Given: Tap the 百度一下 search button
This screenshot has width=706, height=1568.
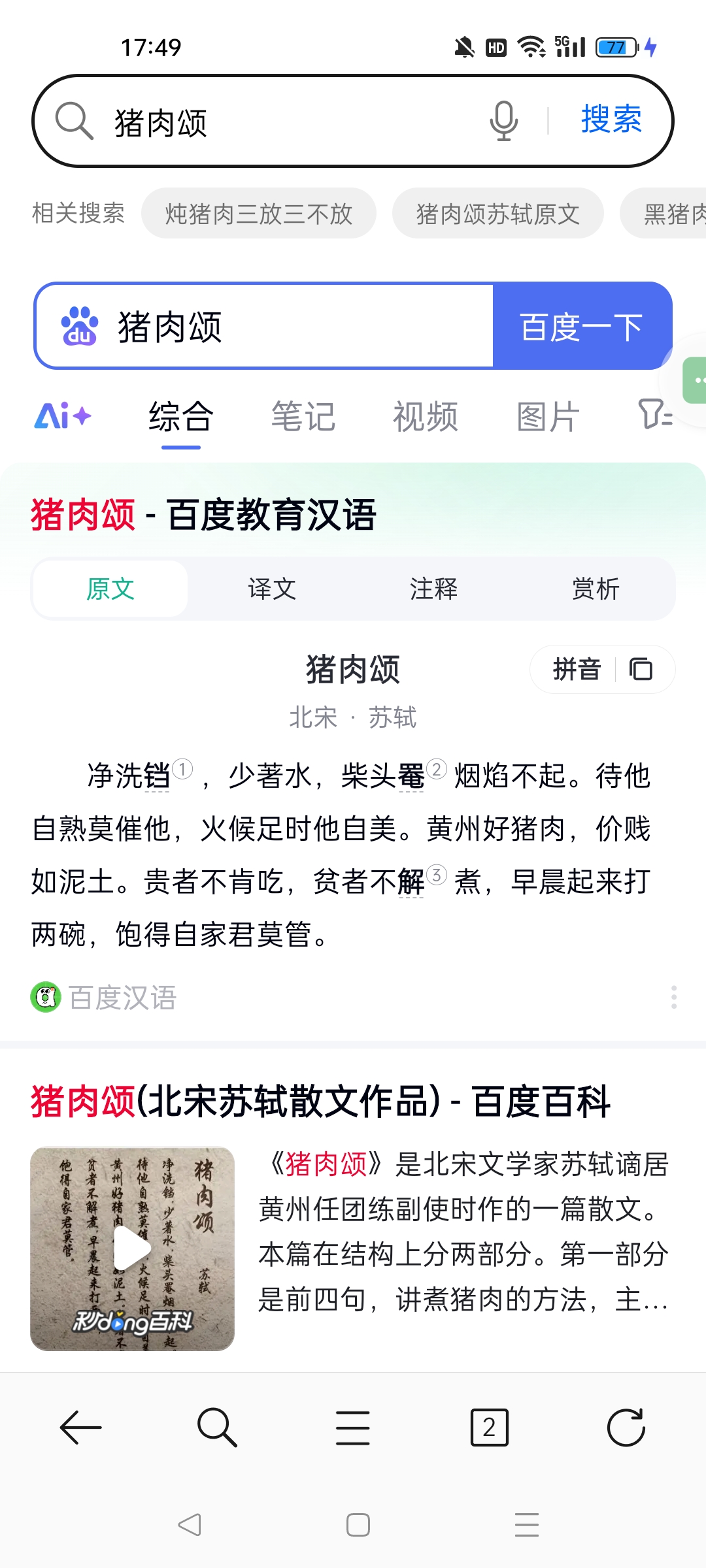Looking at the screenshot, I should click(x=581, y=327).
